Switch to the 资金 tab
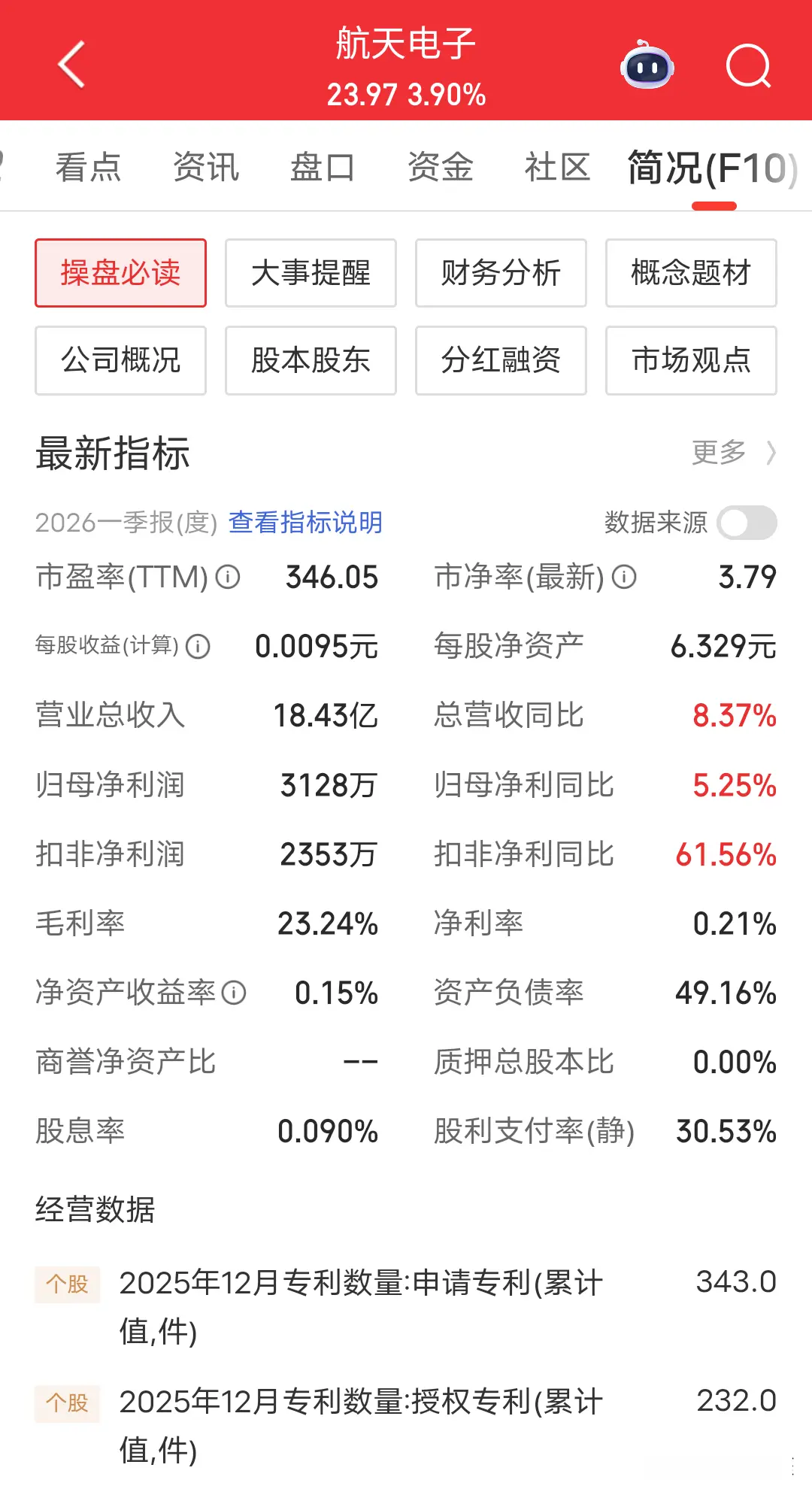This screenshot has width=812, height=1495. [440, 167]
